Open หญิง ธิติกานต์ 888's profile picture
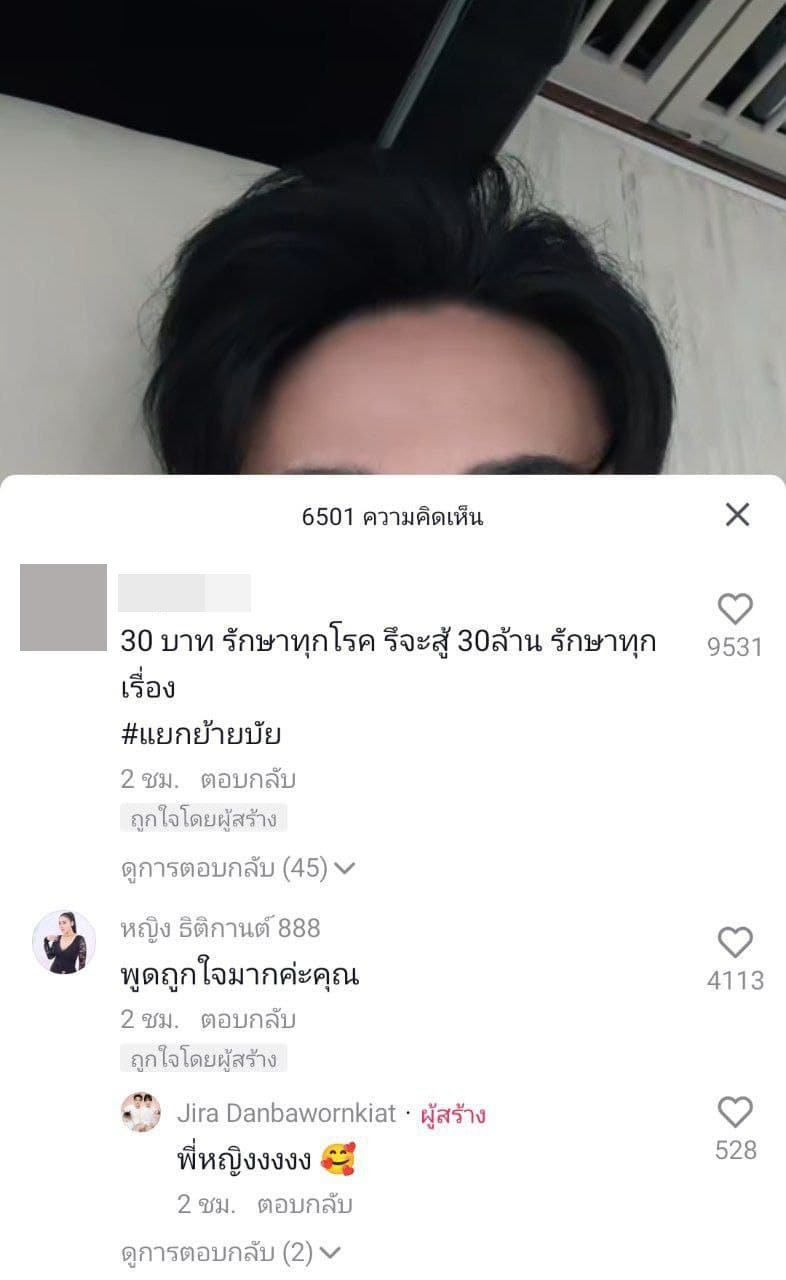786x1280 pixels. pos(64,942)
